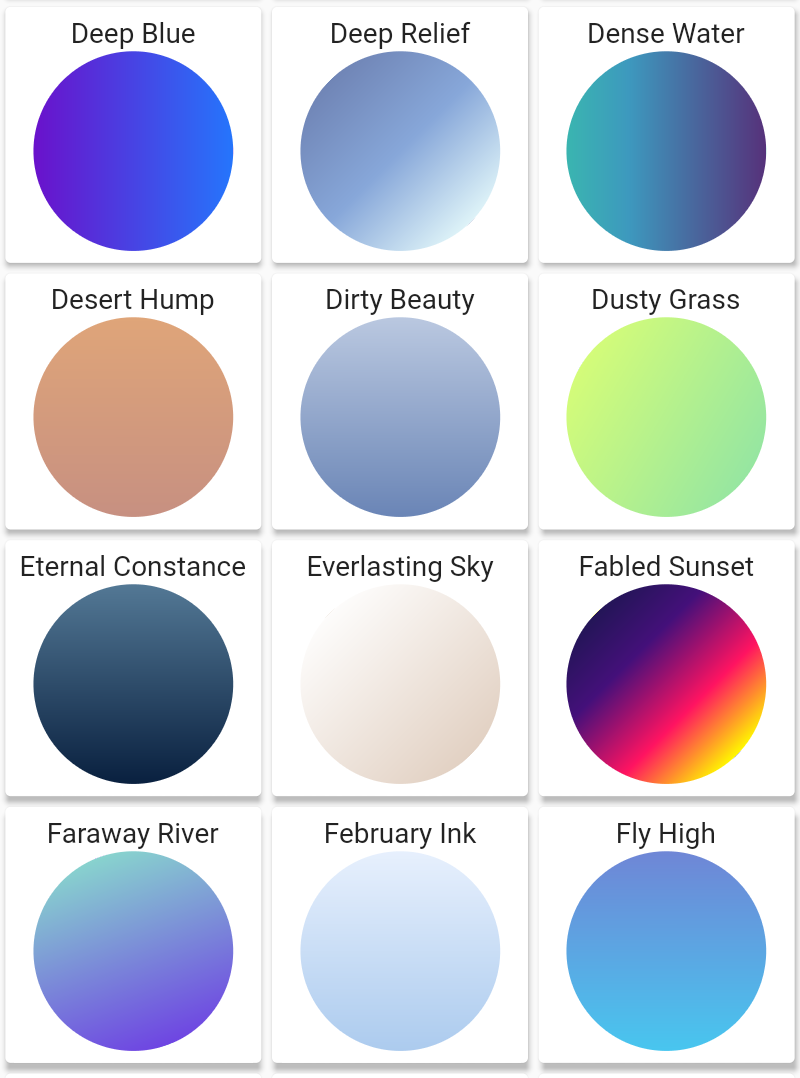Viewport: 800px width, 1078px height.
Task: Tap the Desert Hump gradient
Action: click(133, 417)
